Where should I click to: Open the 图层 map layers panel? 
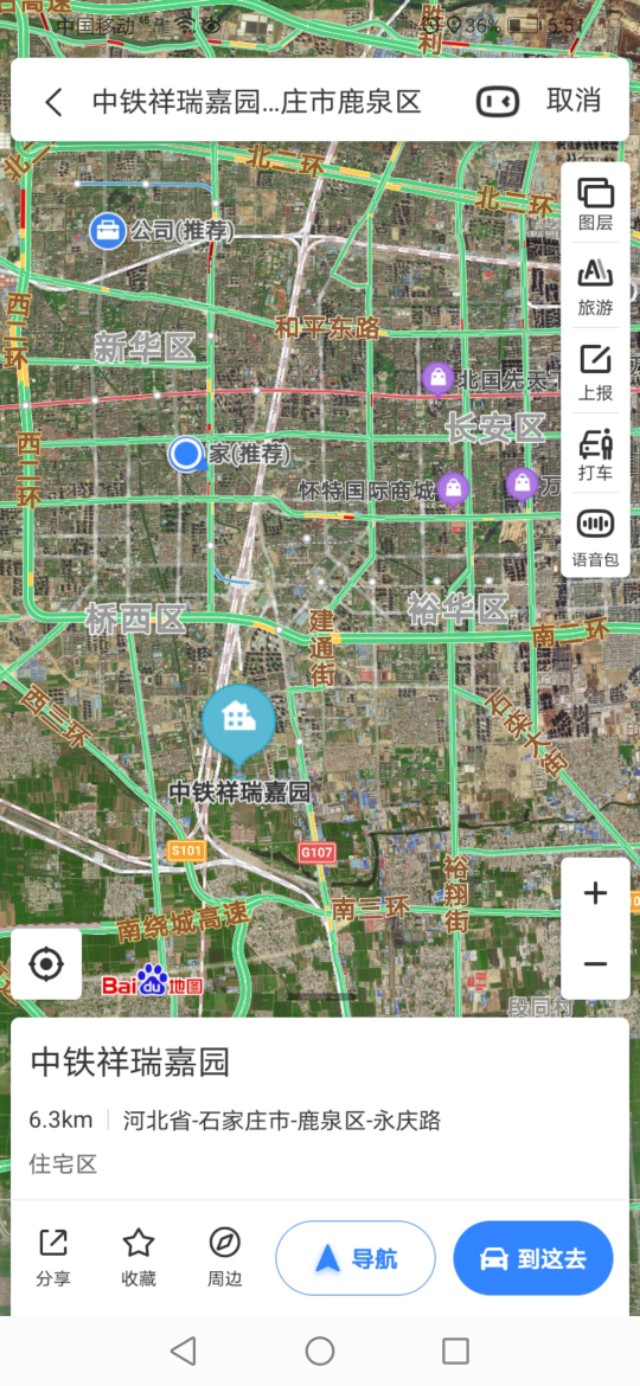tap(596, 204)
